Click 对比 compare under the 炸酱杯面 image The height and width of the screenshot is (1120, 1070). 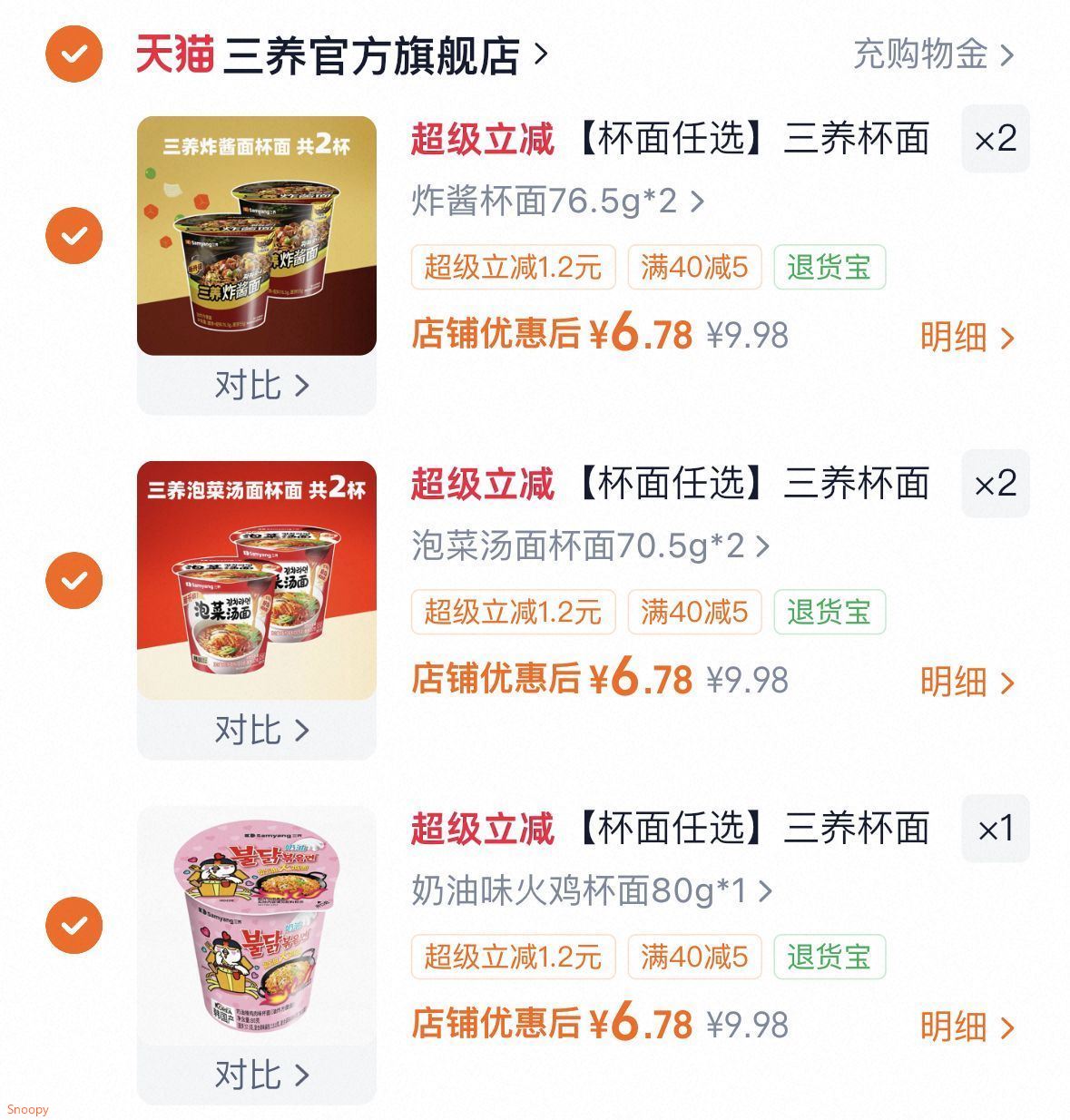[x=257, y=384]
